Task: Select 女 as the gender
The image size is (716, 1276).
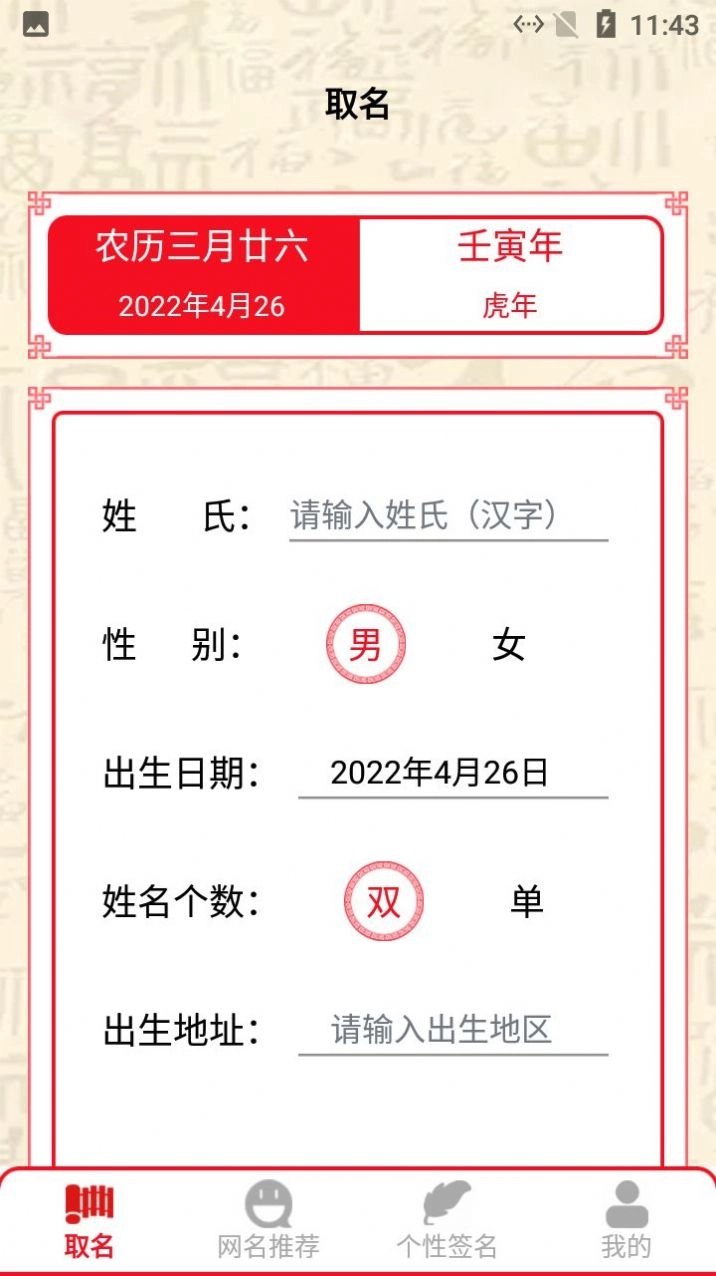Action: tap(508, 645)
